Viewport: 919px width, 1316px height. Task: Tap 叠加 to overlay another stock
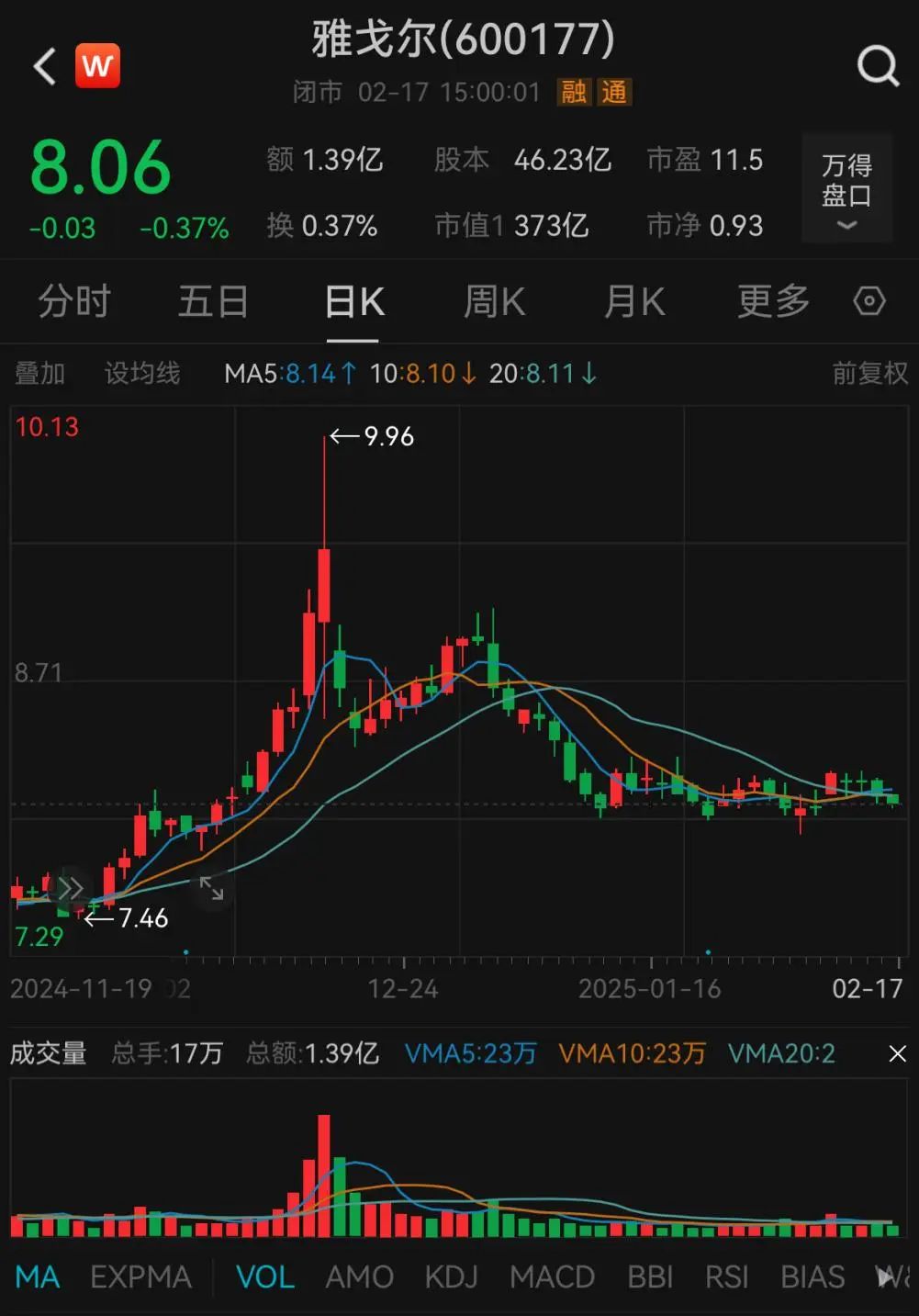[x=39, y=373]
